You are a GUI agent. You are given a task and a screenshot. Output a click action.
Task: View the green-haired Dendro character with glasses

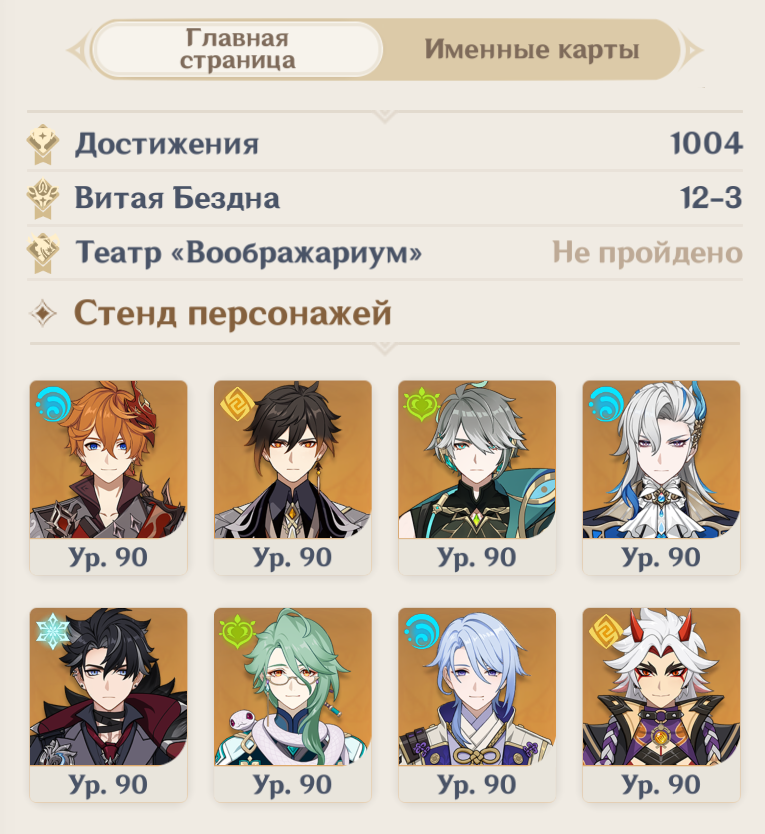pyautogui.click(x=292, y=703)
